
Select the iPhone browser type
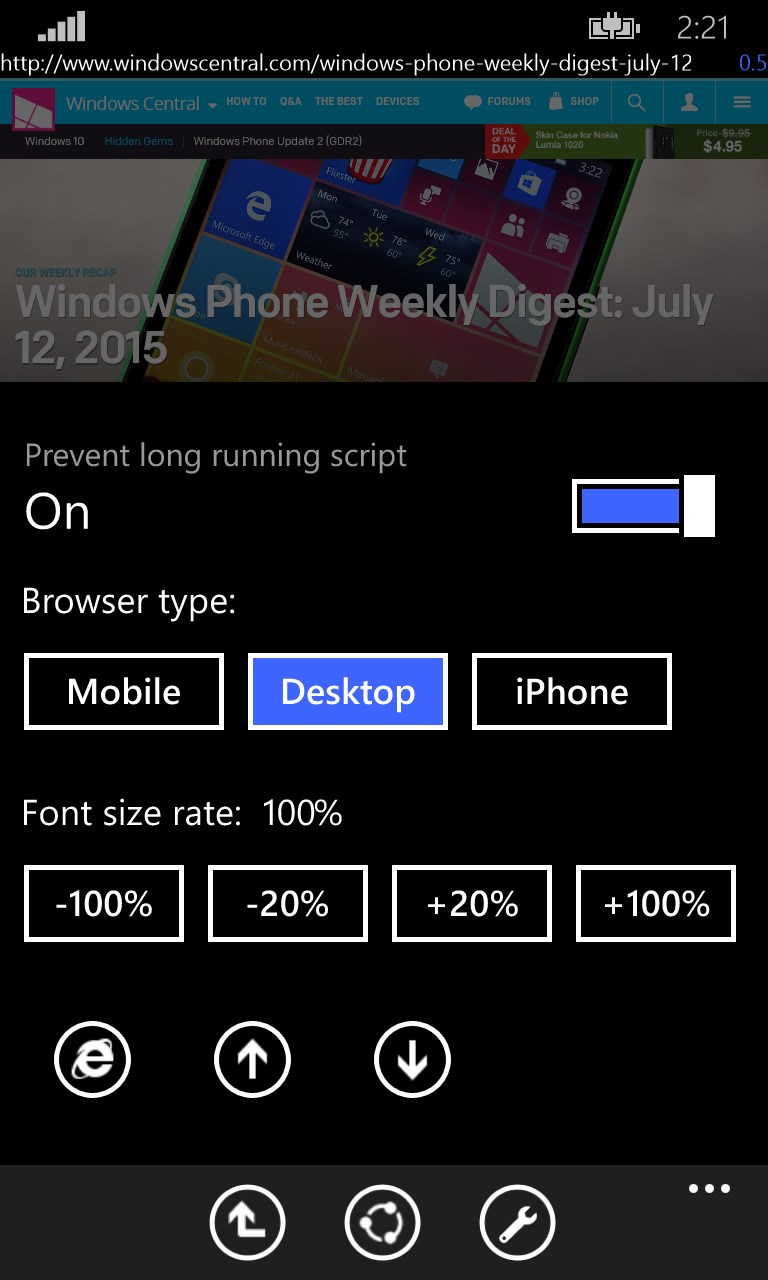572,692
